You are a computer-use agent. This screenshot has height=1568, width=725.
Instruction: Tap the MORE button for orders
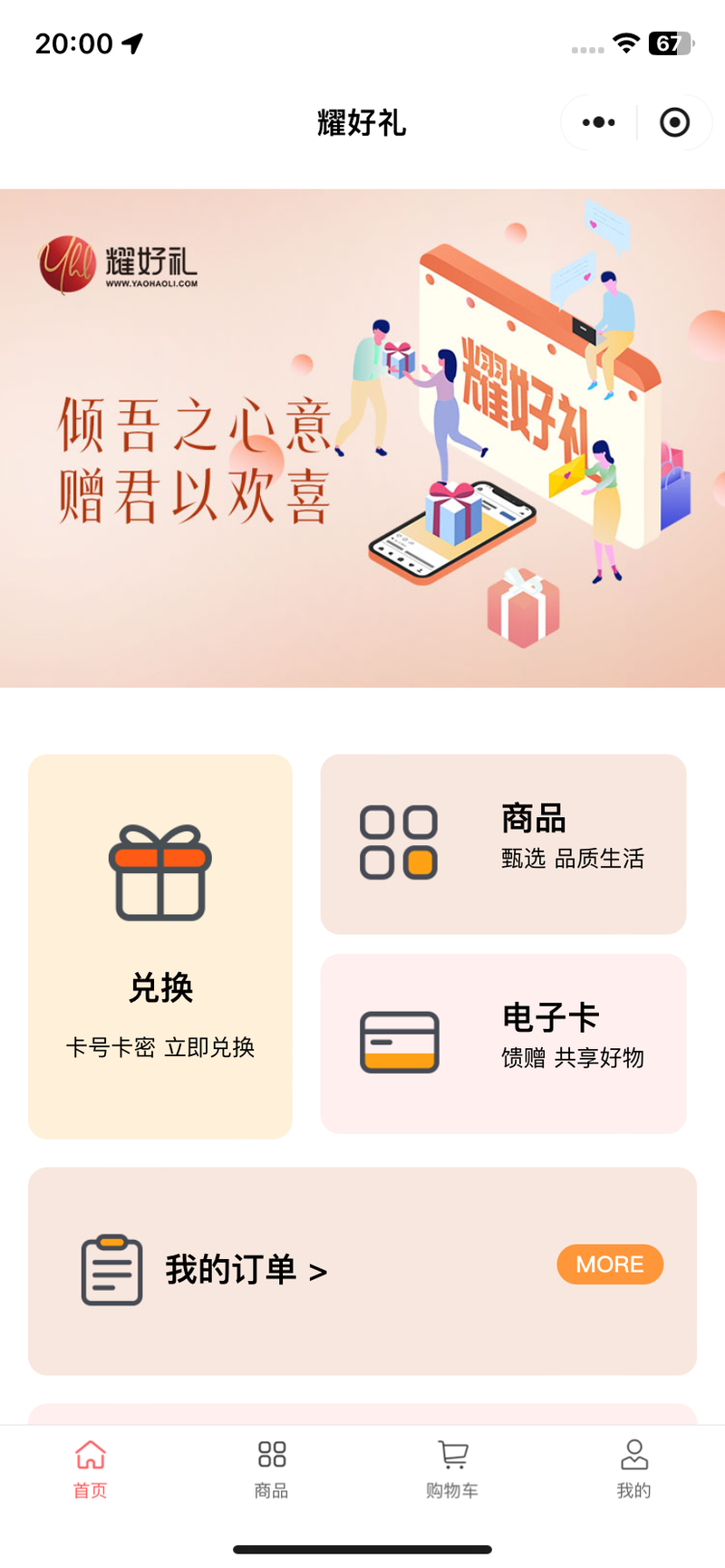(609, 1264)
